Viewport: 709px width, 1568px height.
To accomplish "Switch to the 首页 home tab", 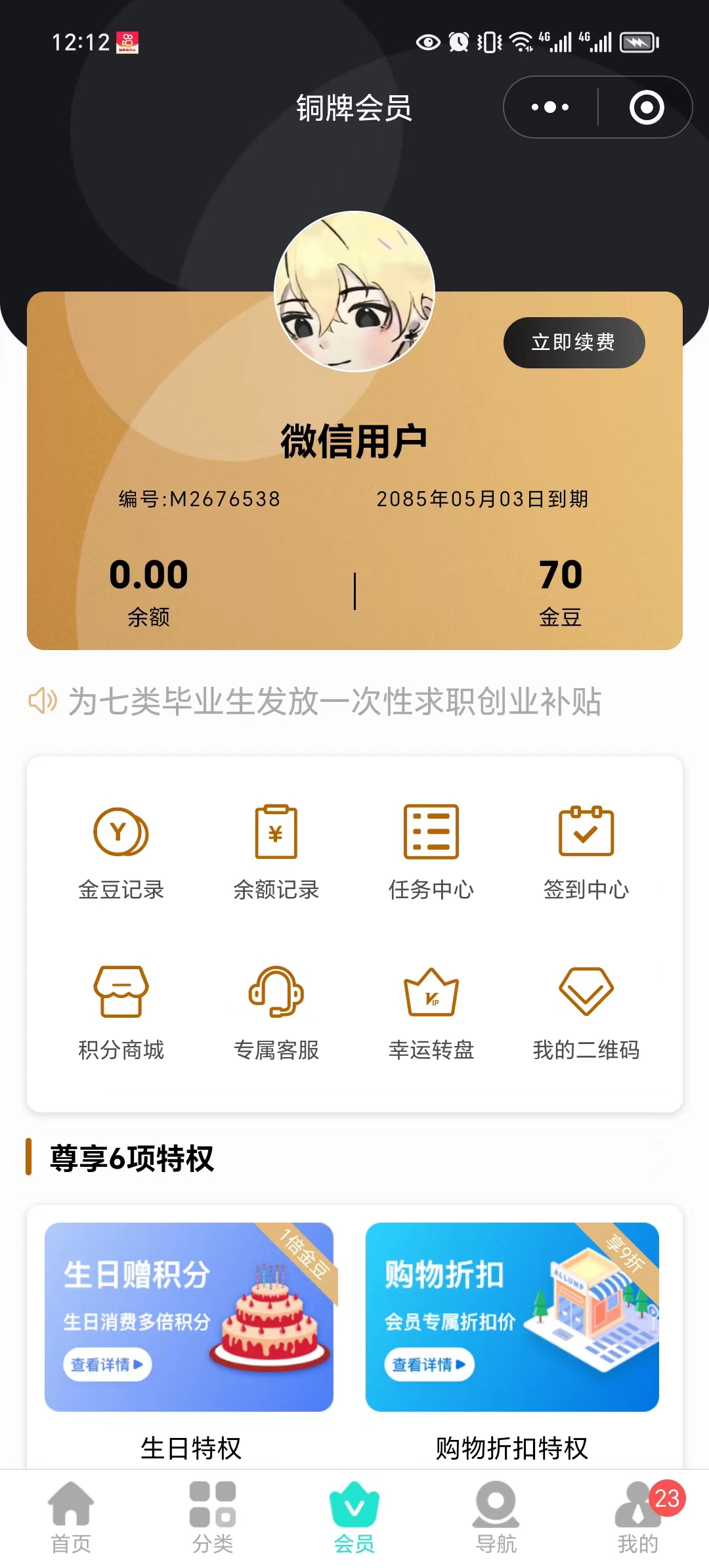I will [71, 1517].
